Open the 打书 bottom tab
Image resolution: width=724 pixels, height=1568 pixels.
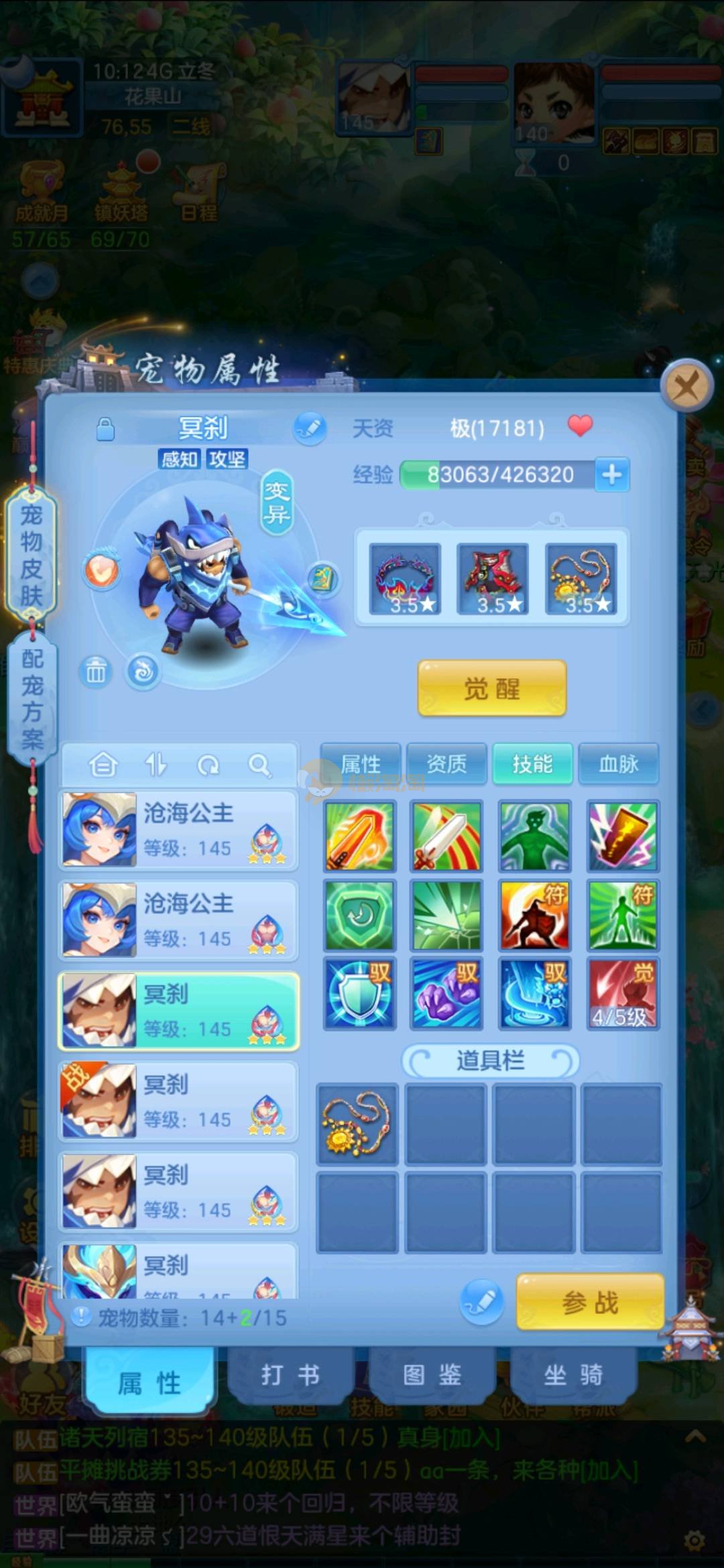click(290, 1376)
